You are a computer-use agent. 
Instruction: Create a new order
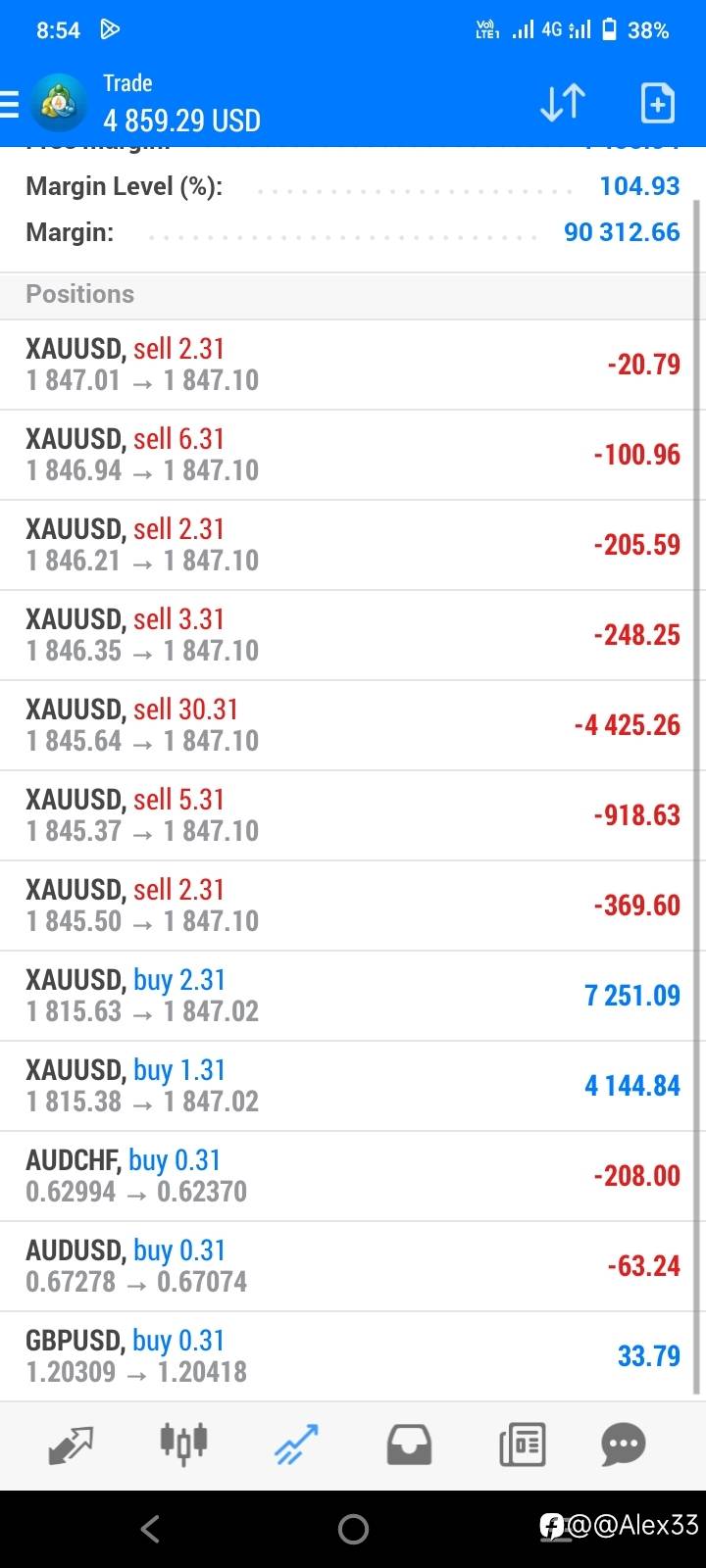tap(657, 103)
